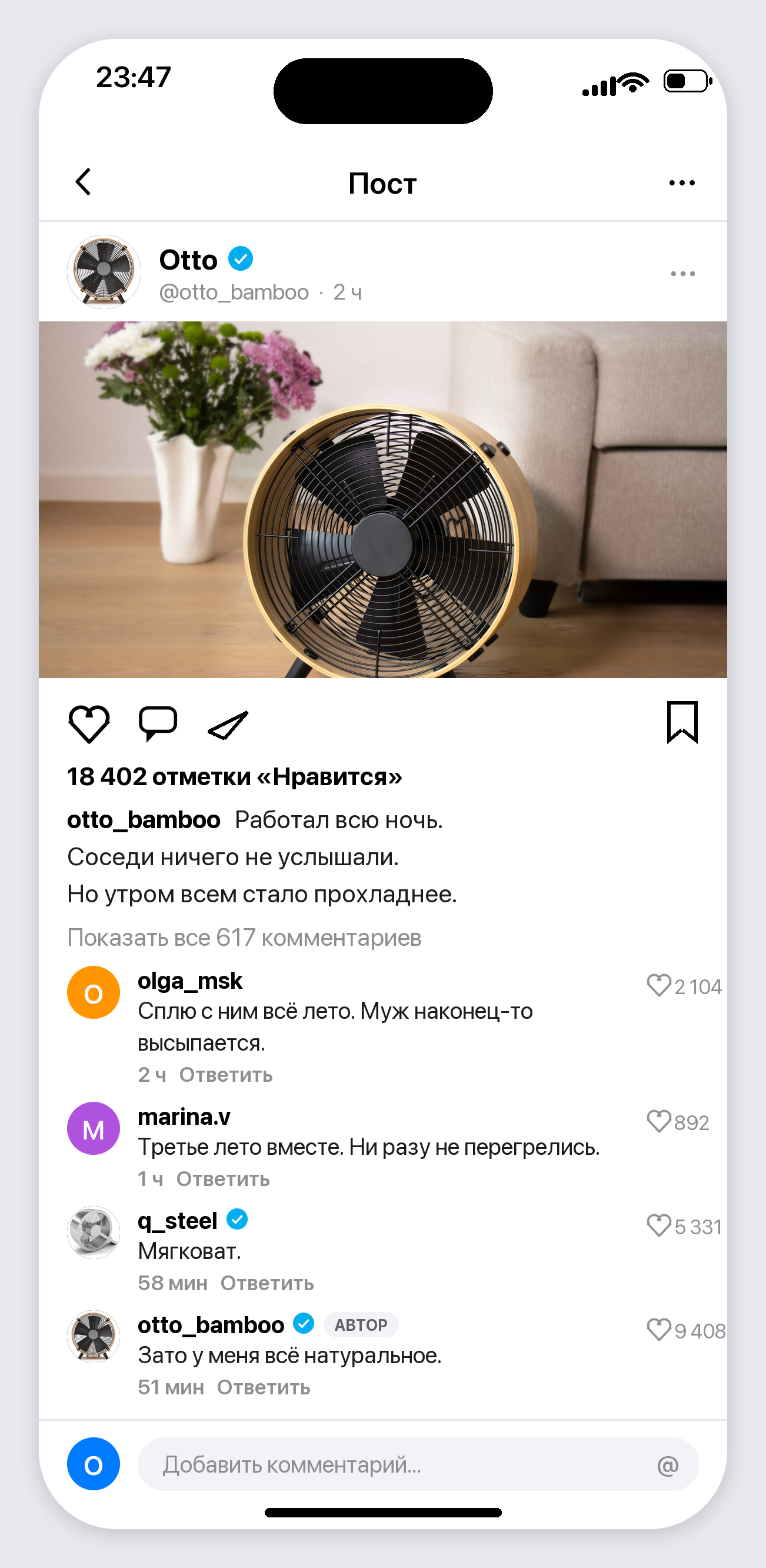Like marina.v's comment
The height and width of the screenshot is (1568, 766).
(x=658, y=1121)
